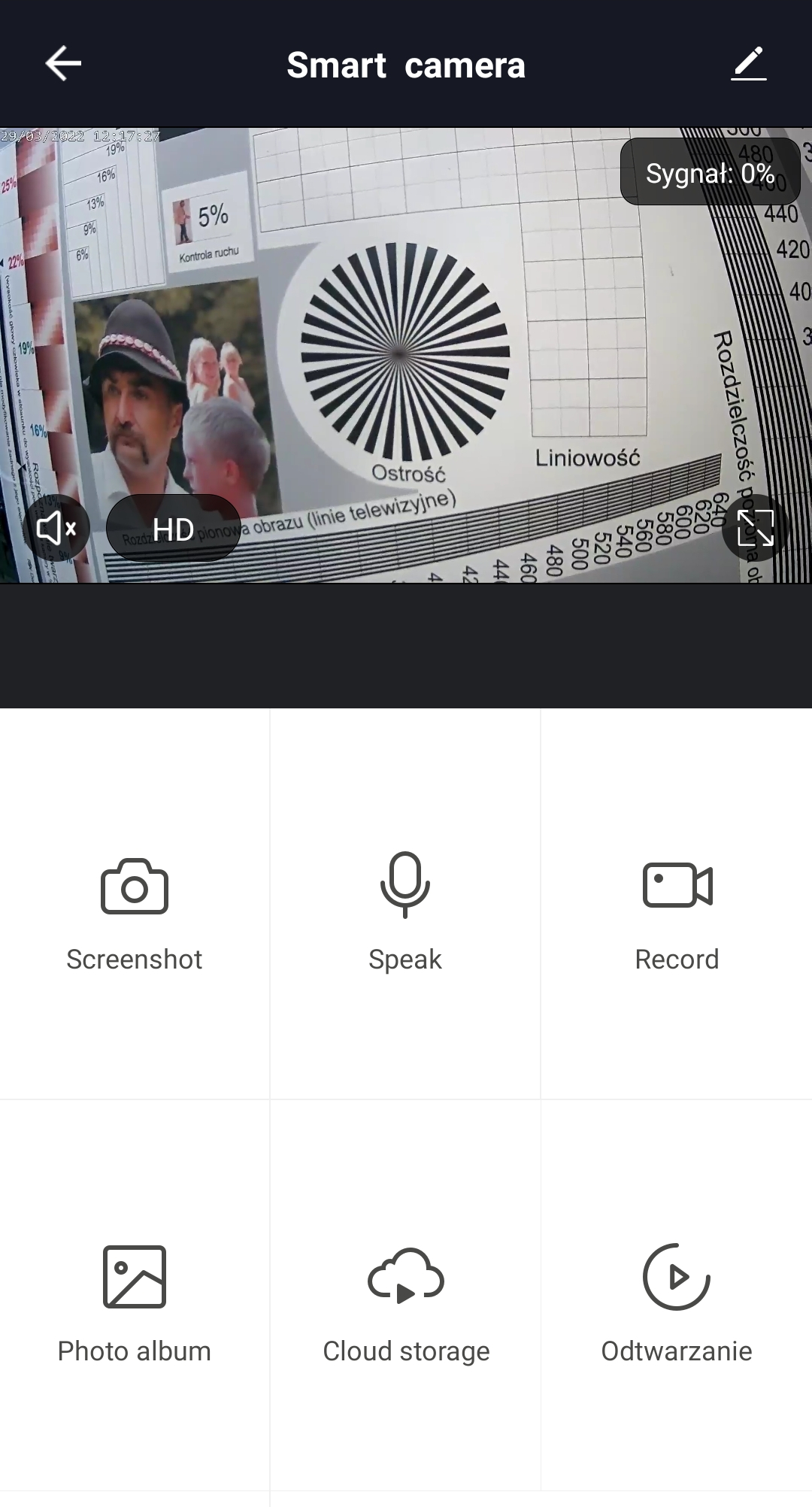
Task: Go back with the top-left arrow
Action: click(63, 63)
